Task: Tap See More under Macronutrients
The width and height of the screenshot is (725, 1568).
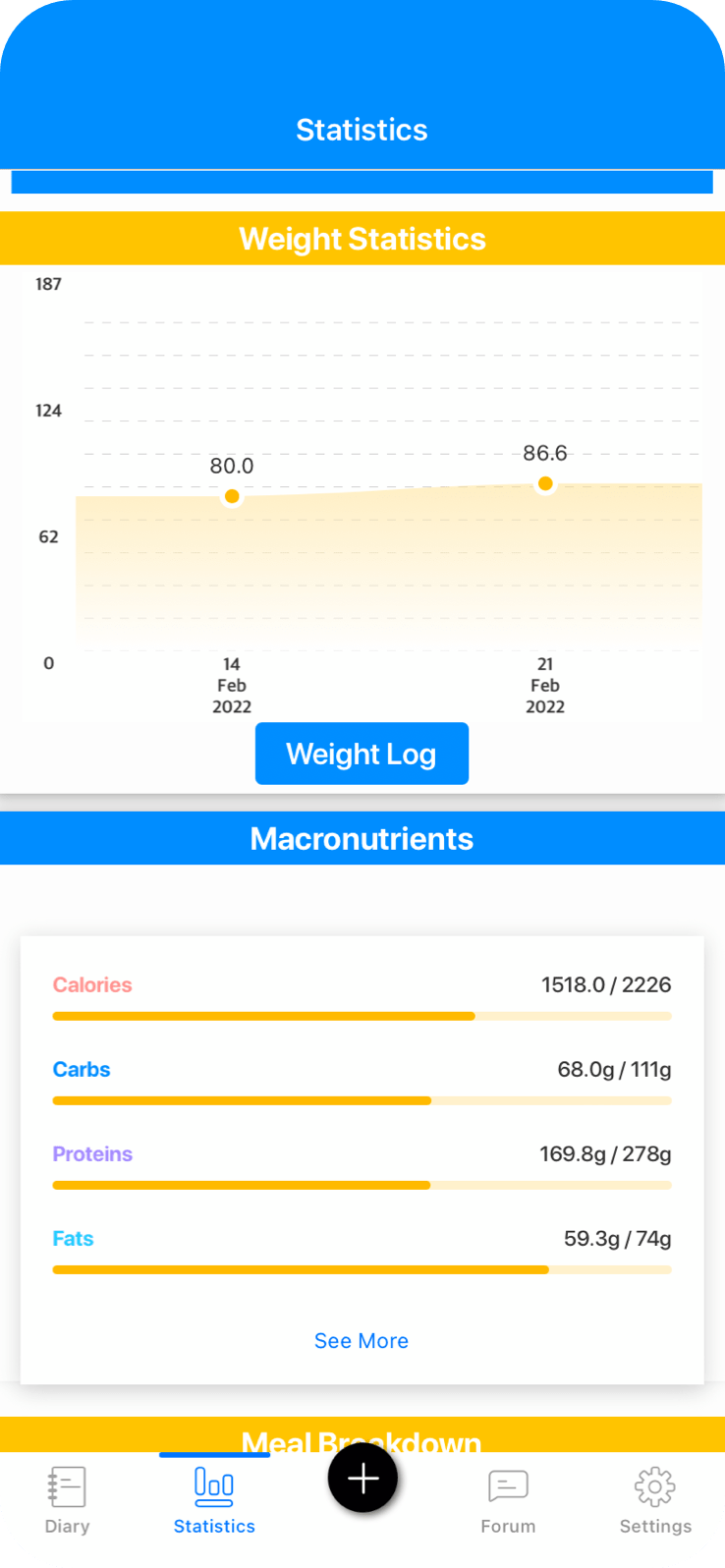Action: pos(362,1341)
